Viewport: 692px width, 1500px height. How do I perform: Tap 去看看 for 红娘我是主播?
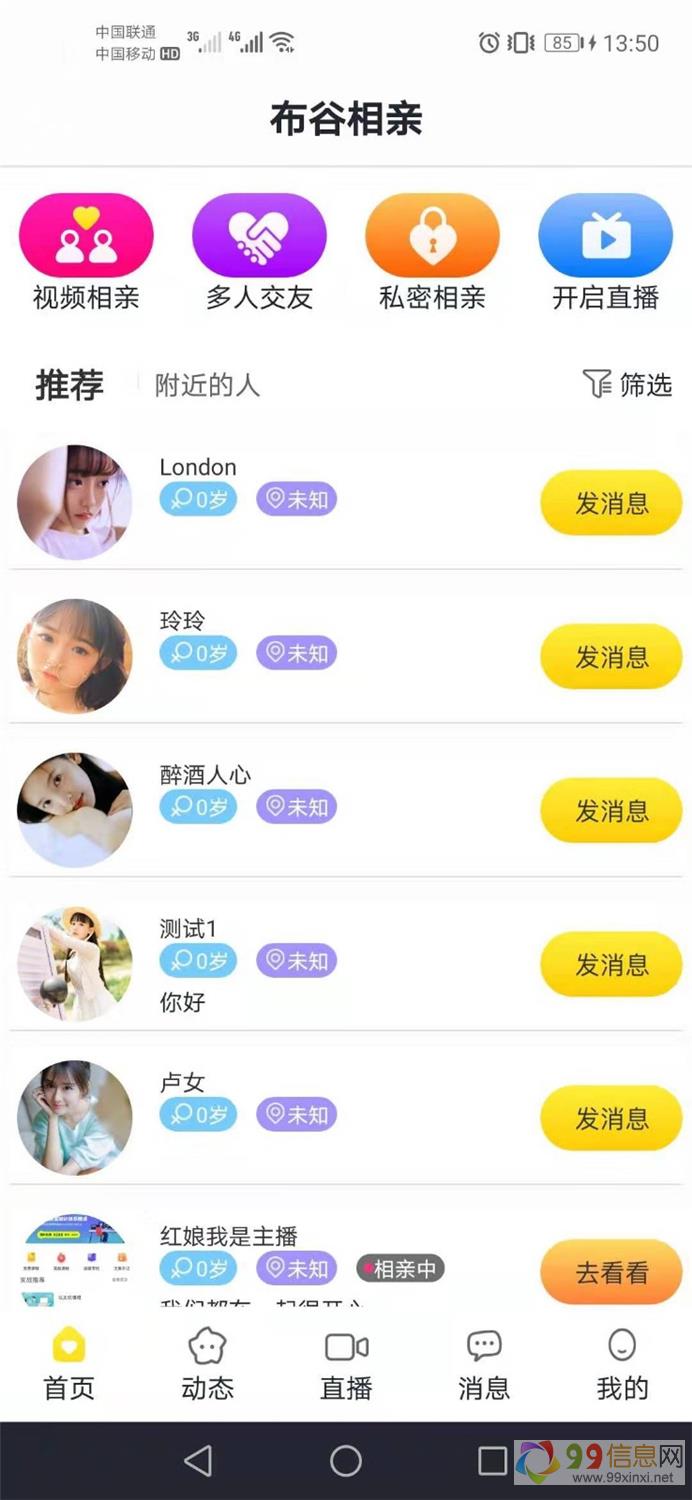point(611,1273)
